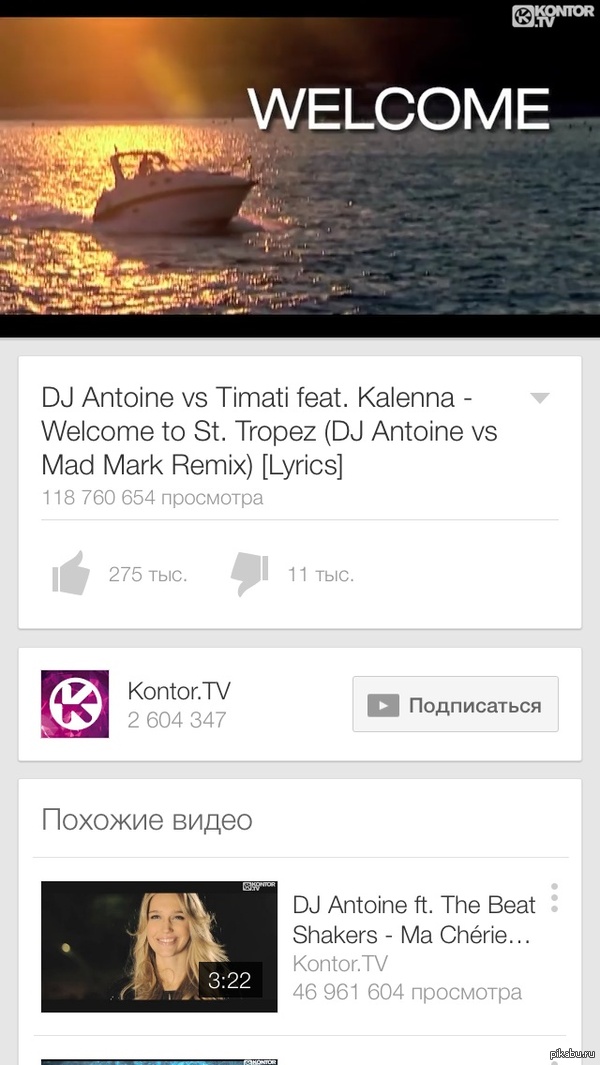The image size is (600, 1065).
Task: Dislike the video with thumbs down
Action: 249,573
